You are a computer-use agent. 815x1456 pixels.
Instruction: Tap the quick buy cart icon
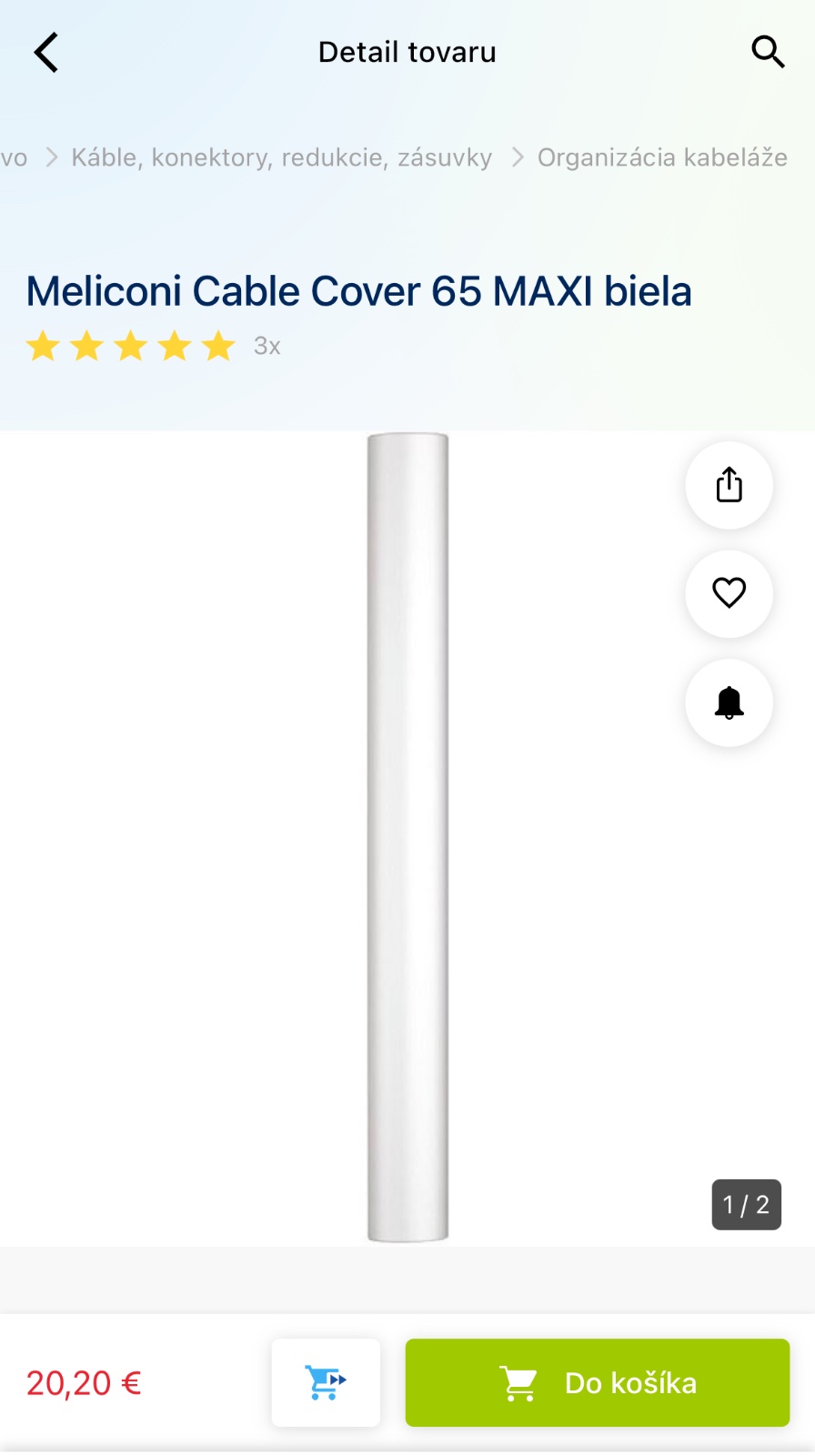coord(326,1382)
